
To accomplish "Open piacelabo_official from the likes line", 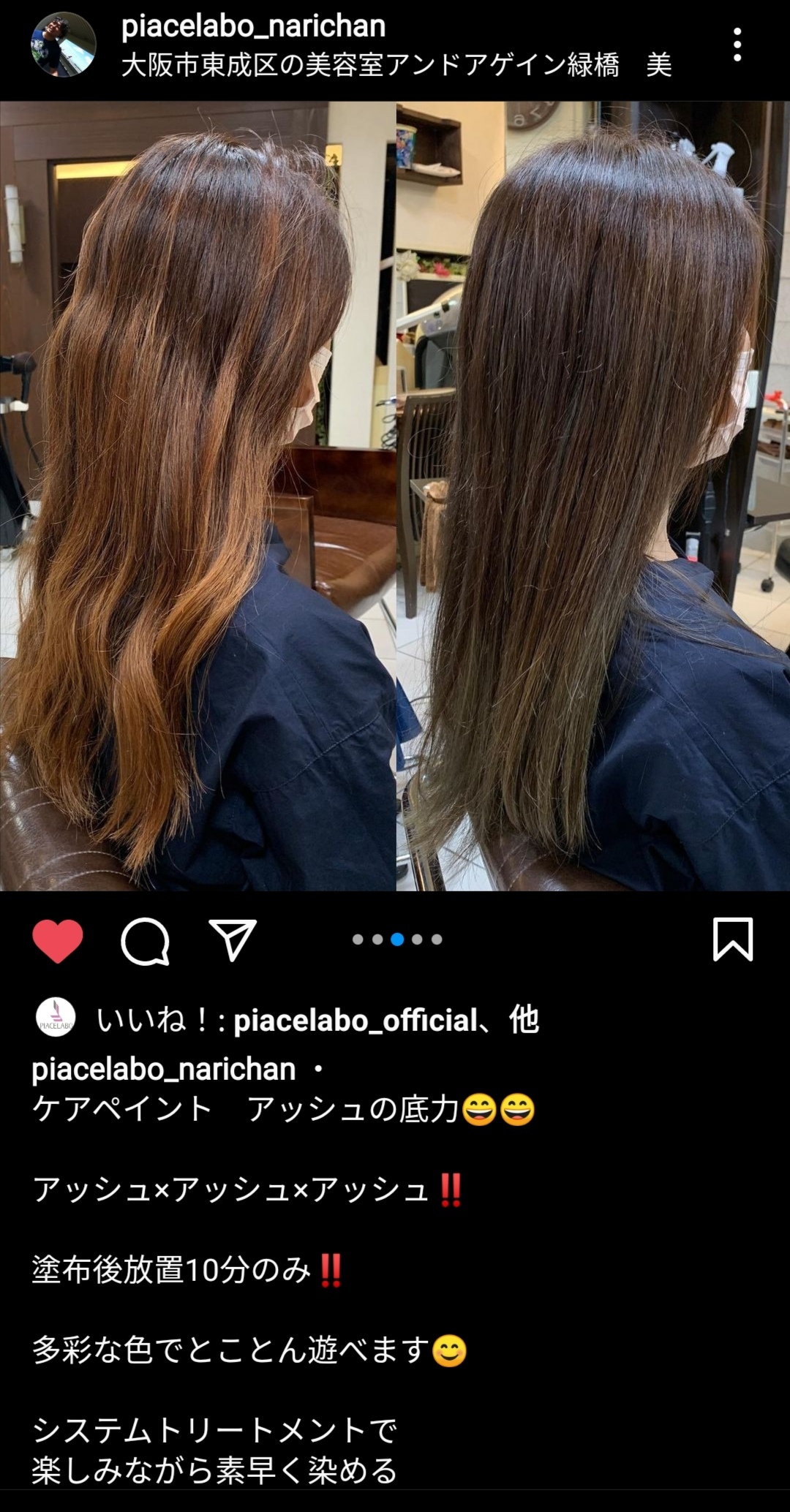I will [355, 1020].
